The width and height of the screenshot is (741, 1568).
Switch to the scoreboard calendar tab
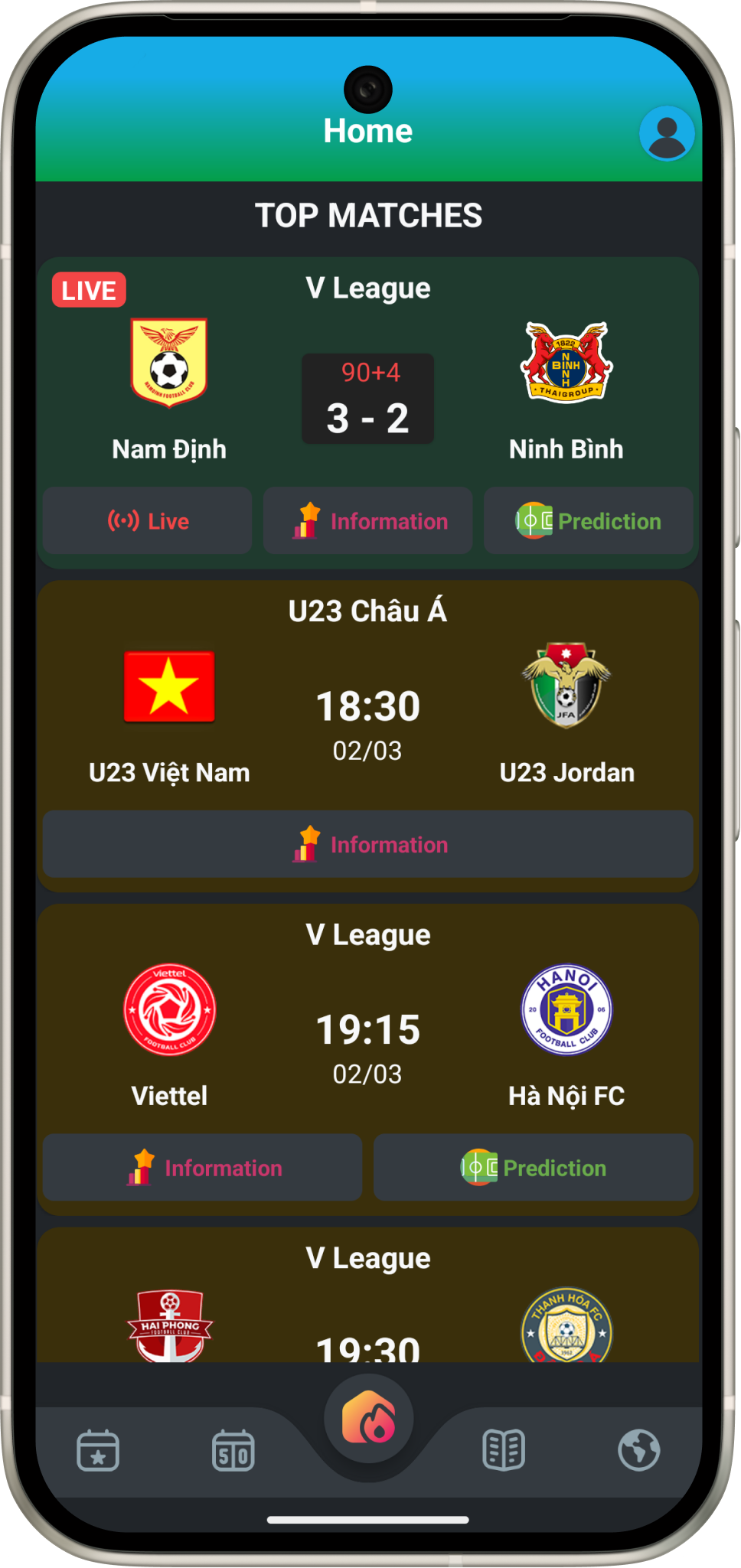pyautogui.click(x=233, y=1449)
